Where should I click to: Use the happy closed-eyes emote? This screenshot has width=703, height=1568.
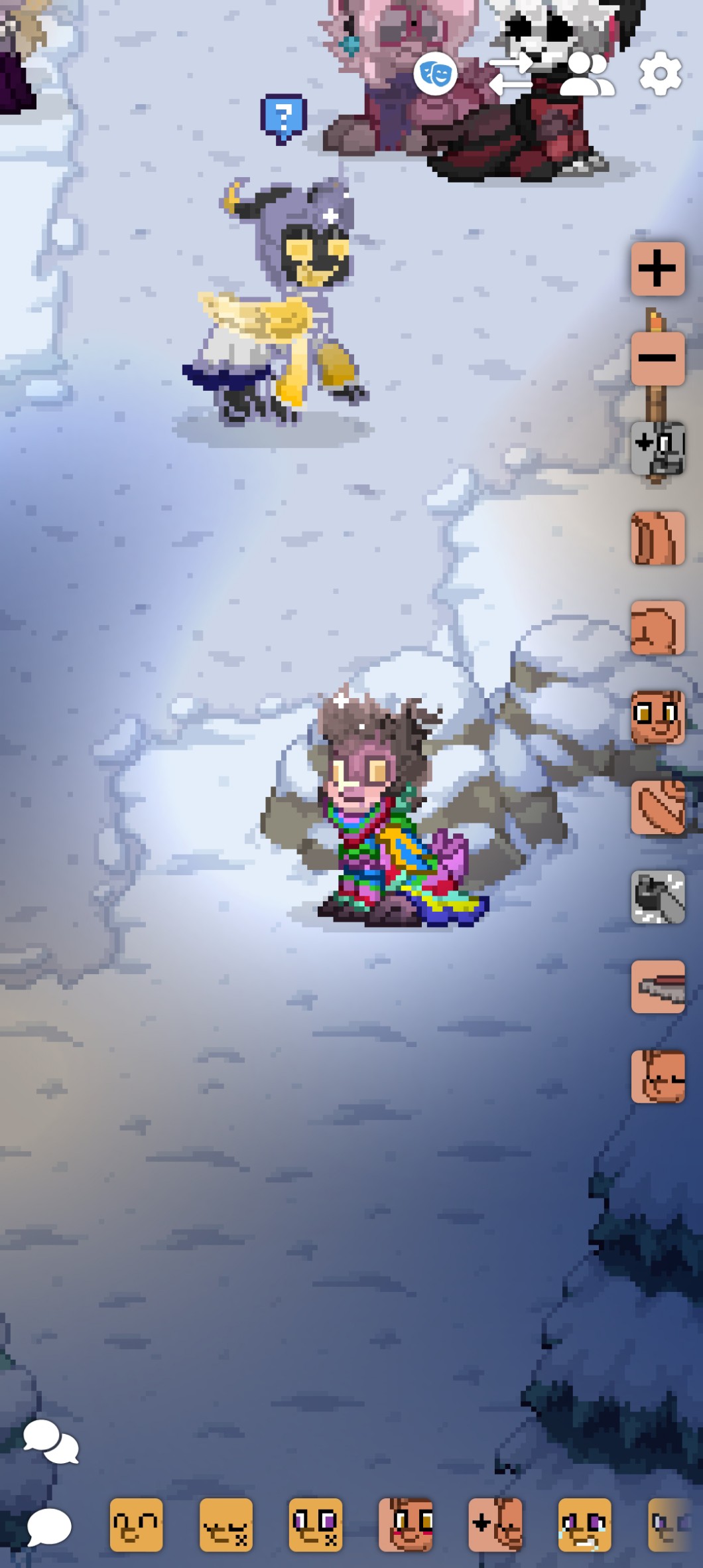pos(136,1525)
